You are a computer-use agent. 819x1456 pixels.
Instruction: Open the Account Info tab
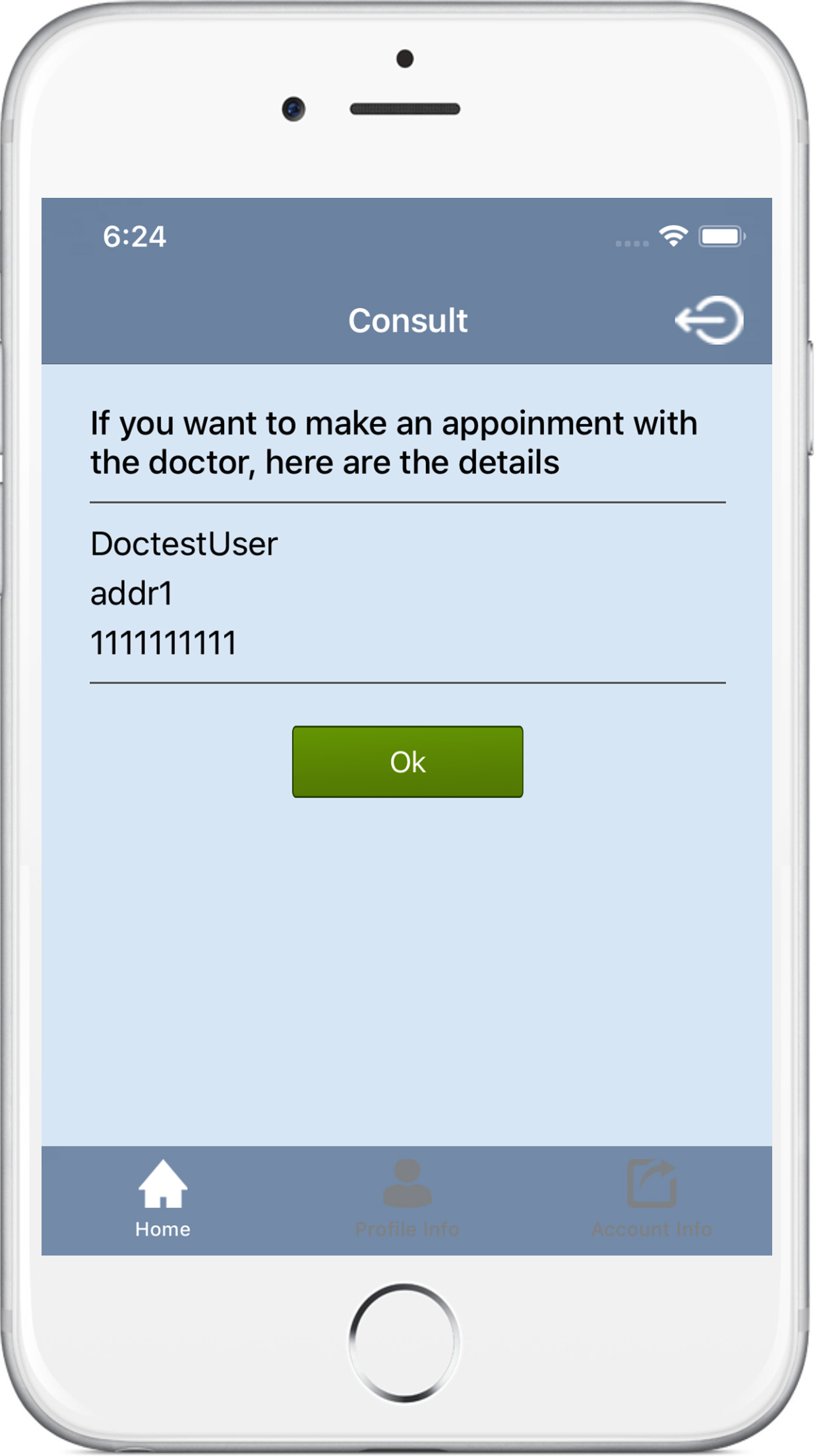click(652, 1200)
